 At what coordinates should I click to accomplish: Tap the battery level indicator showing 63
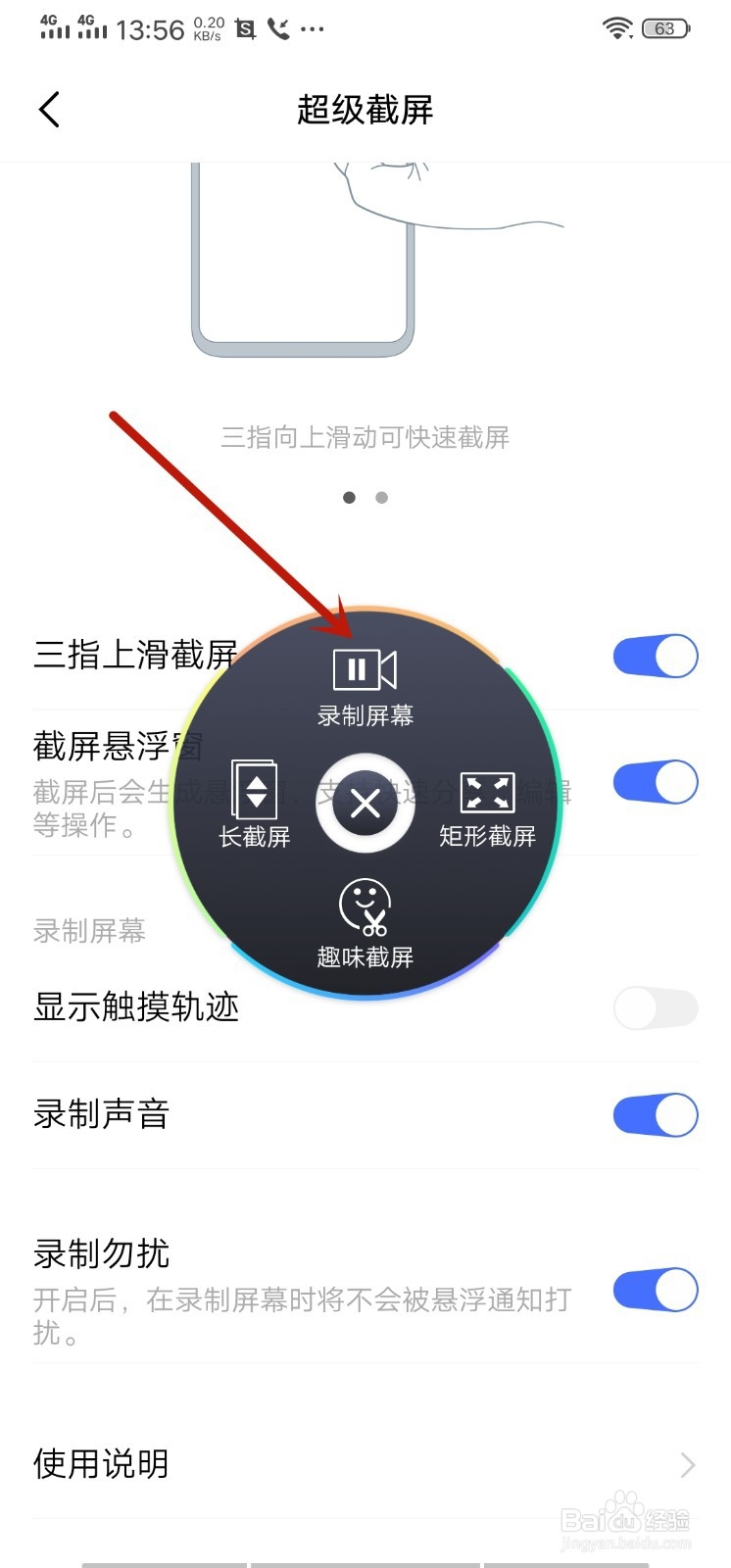click(663, 28)
